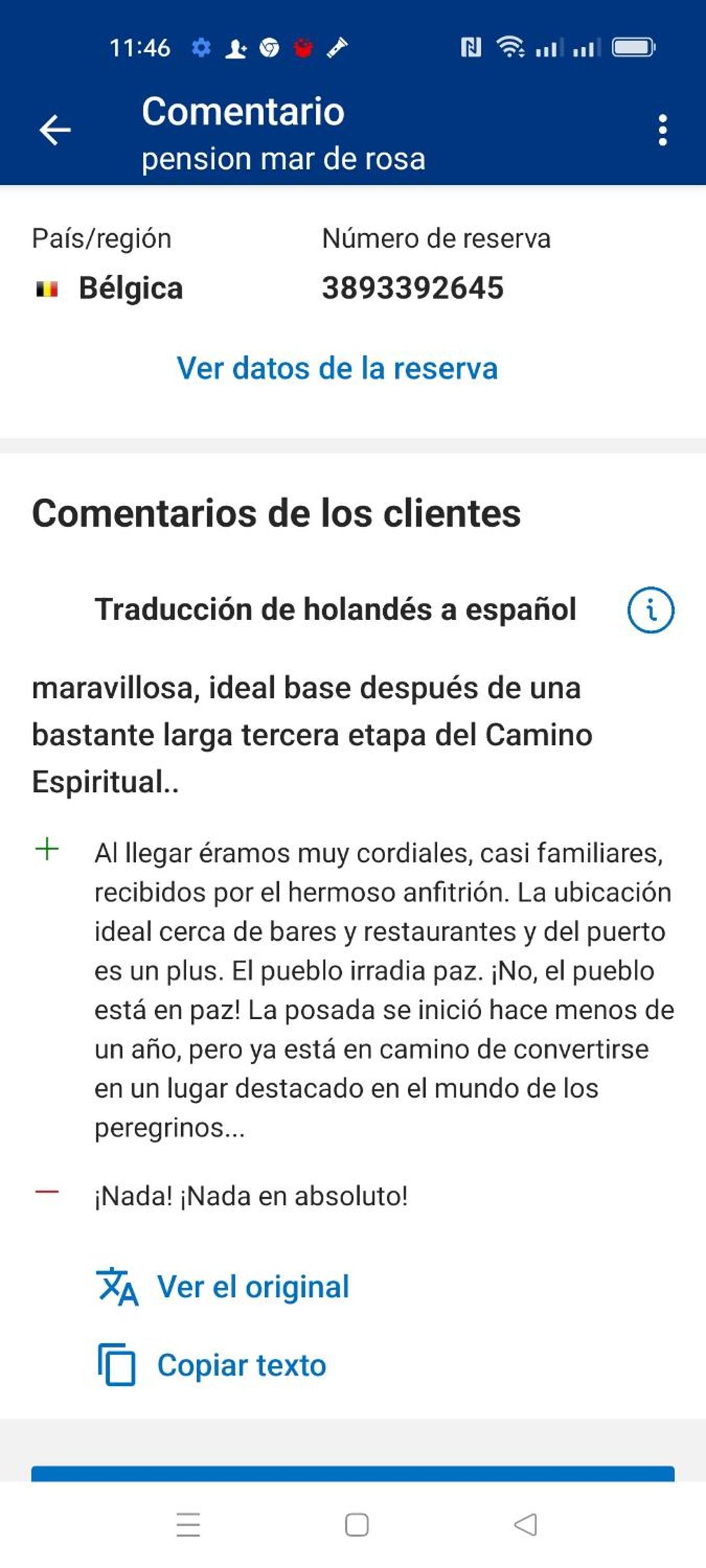Tap the blue button at the bottom

[x=353, y=1473]
